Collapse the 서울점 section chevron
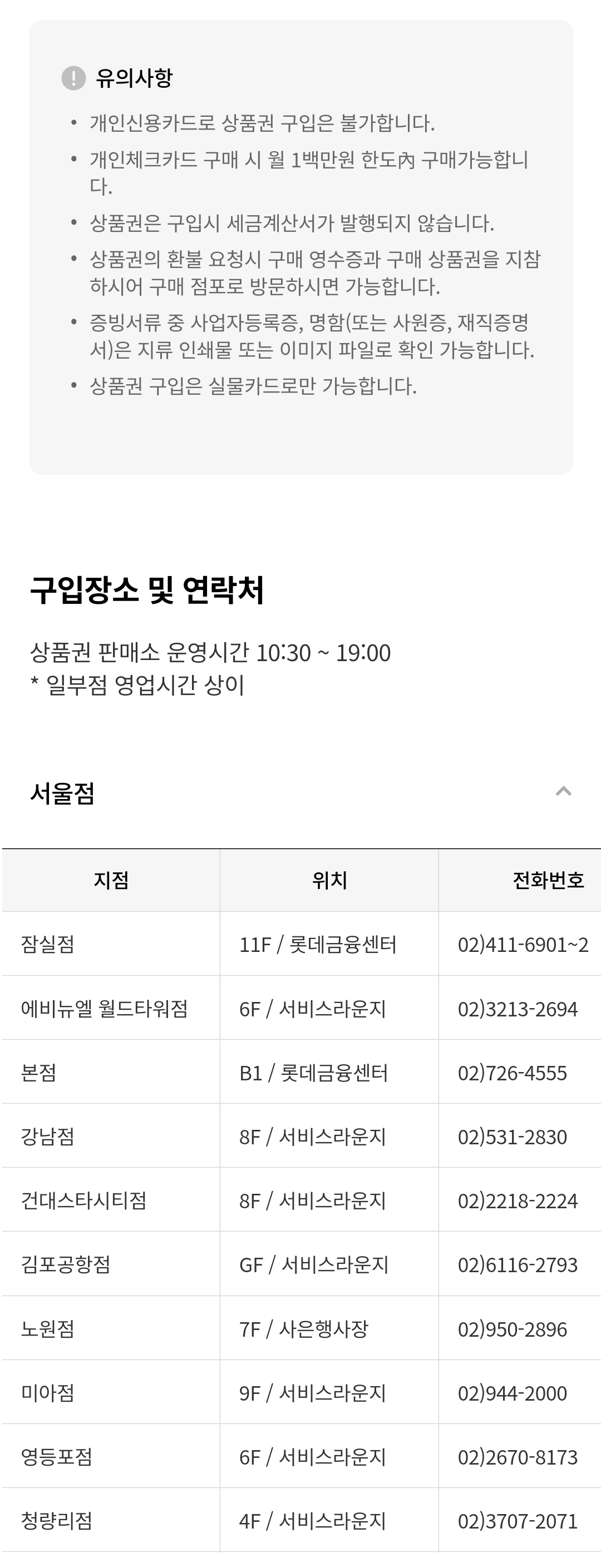 click(x=564, y=789)
